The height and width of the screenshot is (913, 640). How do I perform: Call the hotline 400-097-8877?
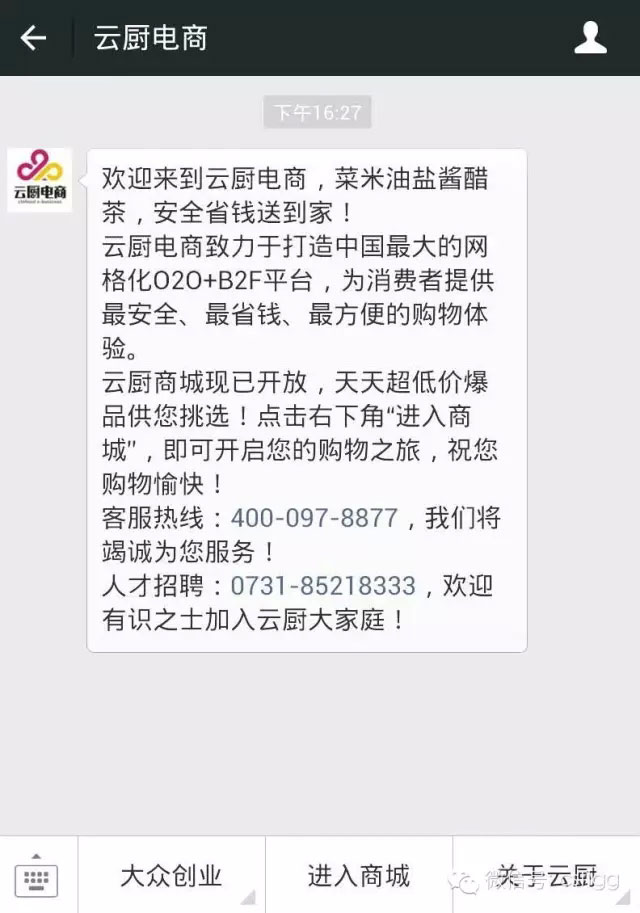[314, 518]
